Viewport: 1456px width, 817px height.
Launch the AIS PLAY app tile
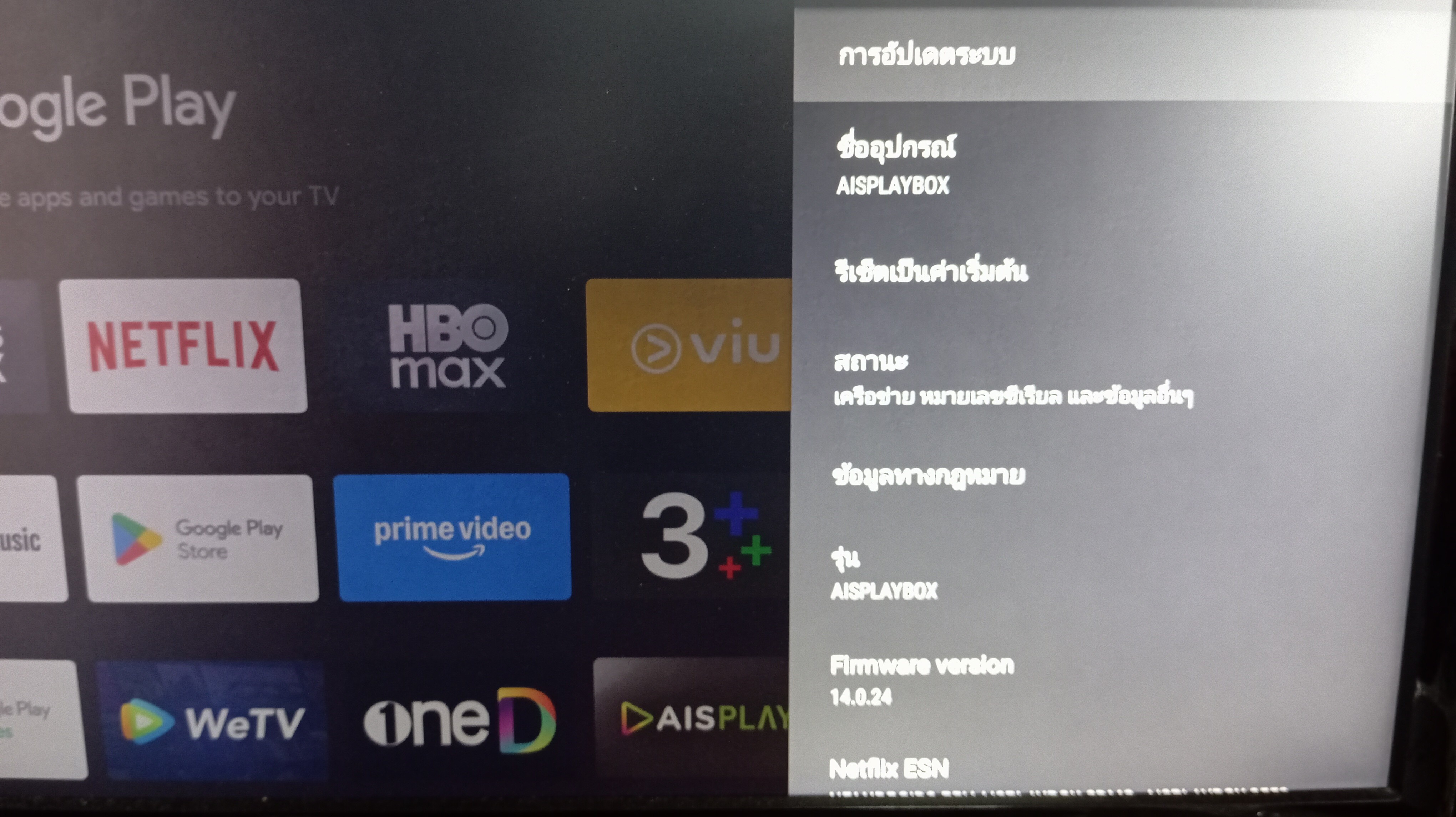[x=692, y=718]
